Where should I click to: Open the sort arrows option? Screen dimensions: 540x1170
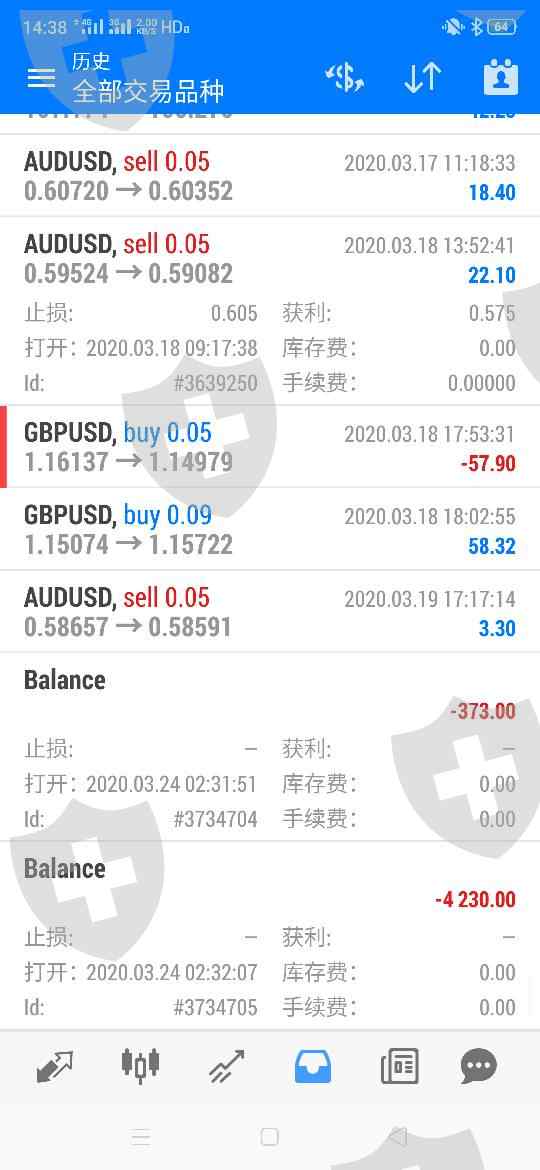pyautogui.click(x=422, y=78)
